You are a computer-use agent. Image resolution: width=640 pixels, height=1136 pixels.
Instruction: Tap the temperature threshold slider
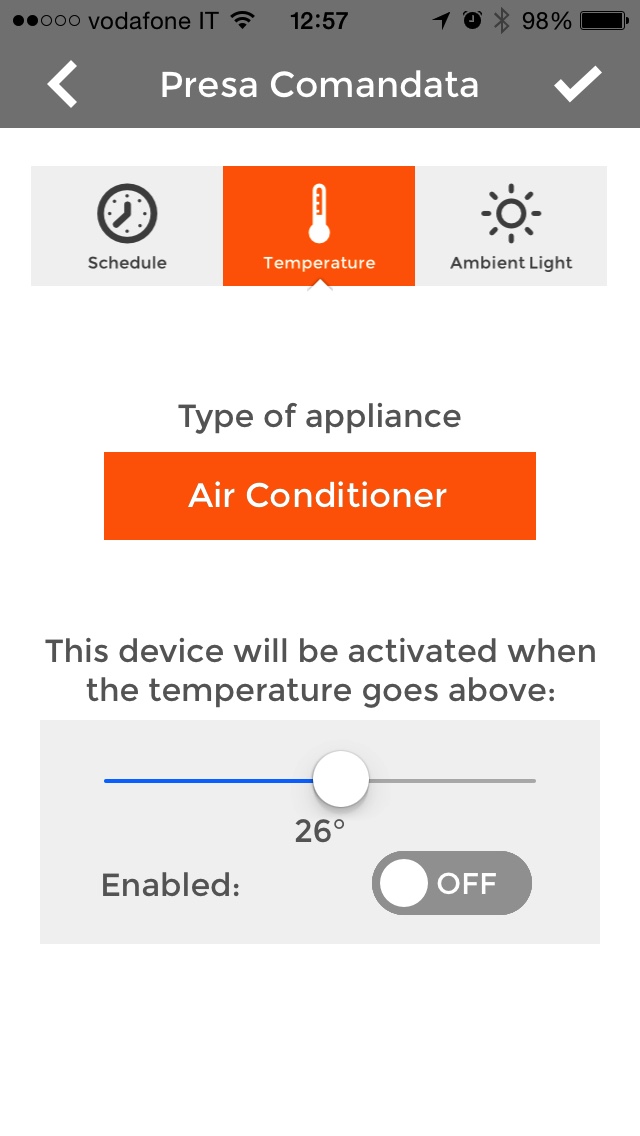pyautogui.click(x=341, y=780)
